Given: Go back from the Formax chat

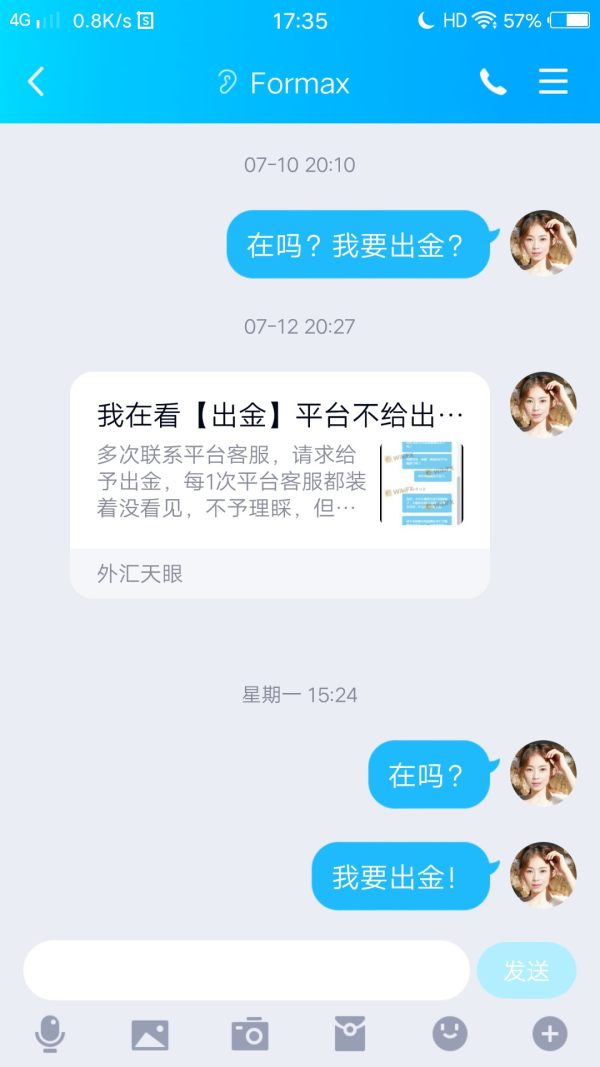Looking at the screenshot, I should click(x=36, y=82).
